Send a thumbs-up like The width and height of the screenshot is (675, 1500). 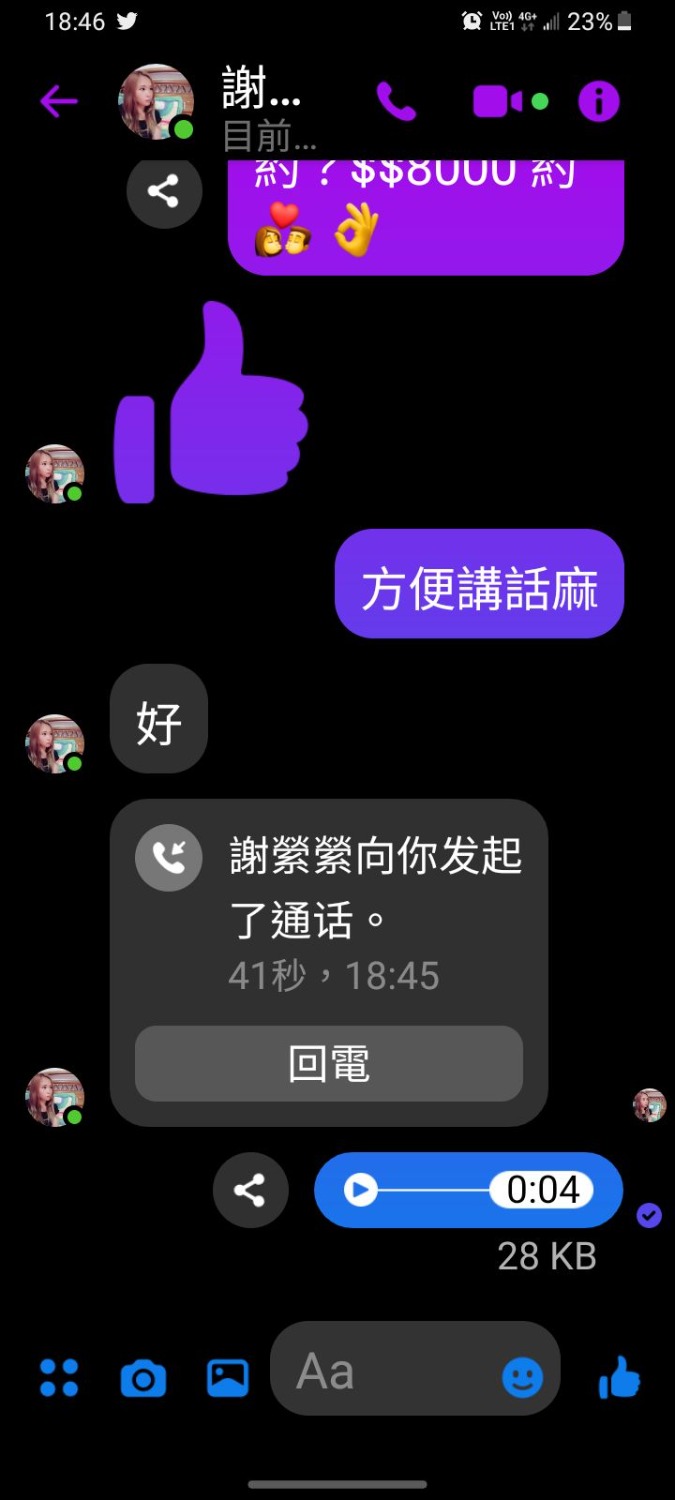[x=620, y=1378]
